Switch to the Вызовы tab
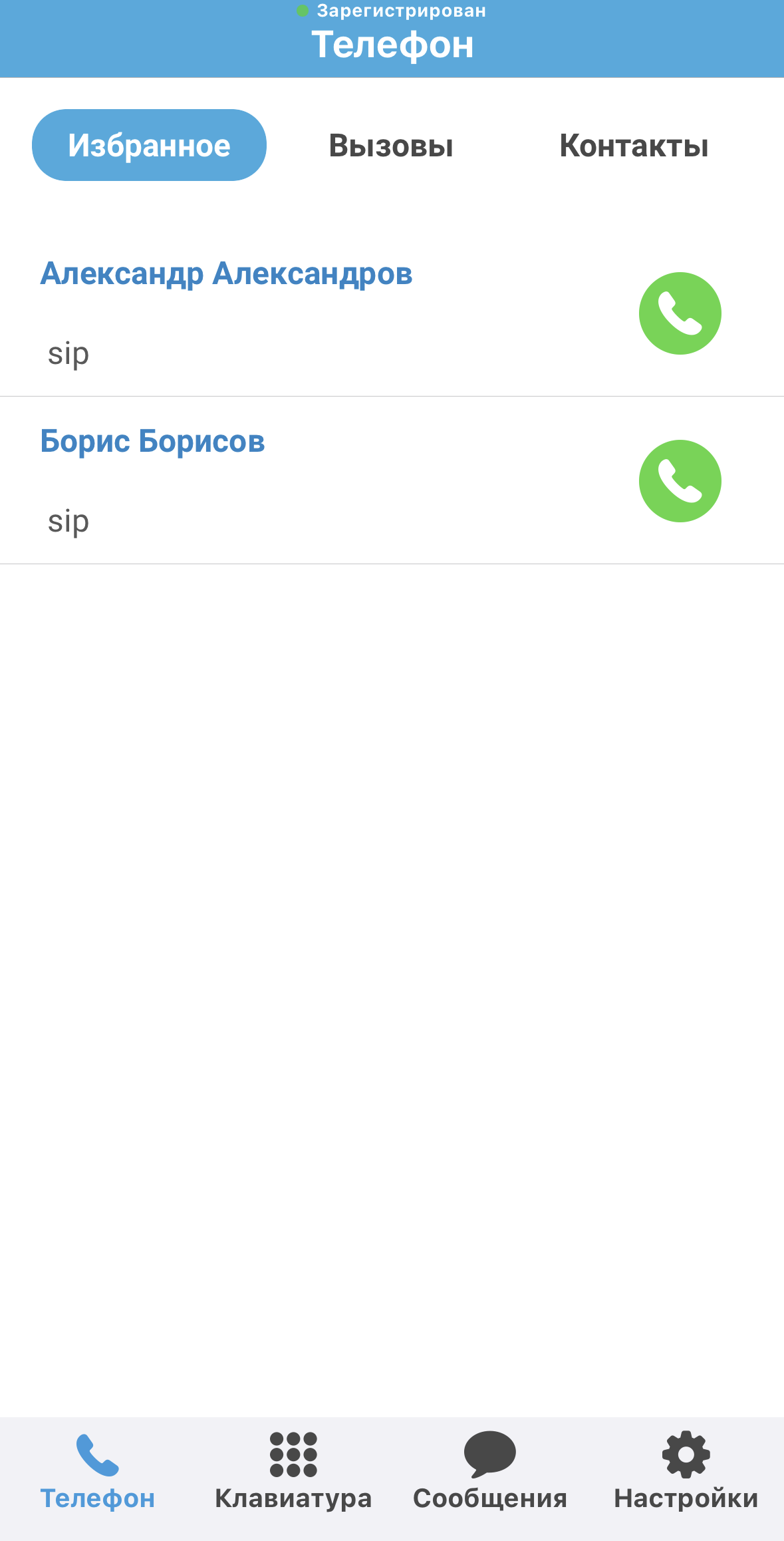784x1541 pixels. click(x=391, y=146)
